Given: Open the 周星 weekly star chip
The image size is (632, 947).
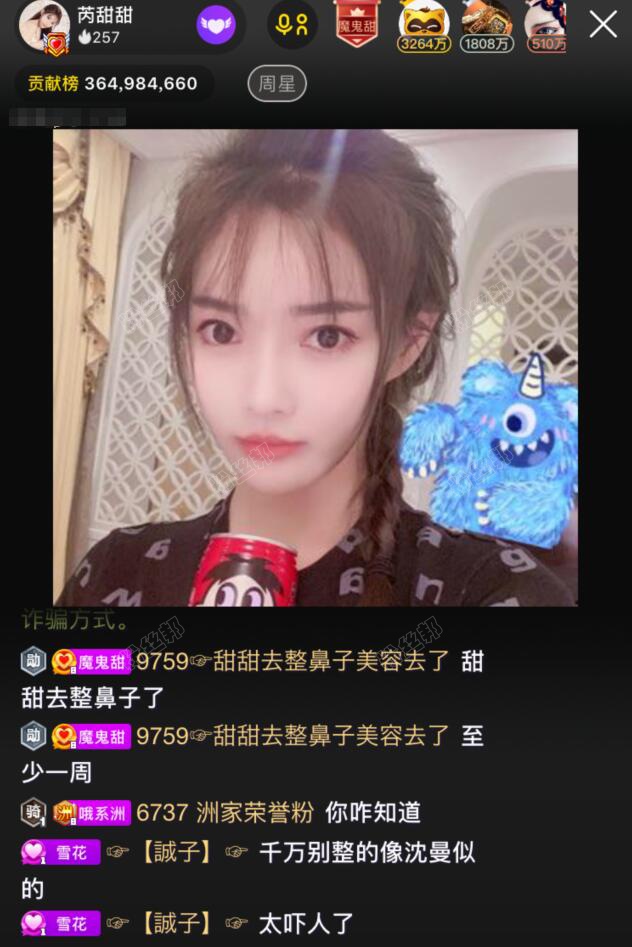Looking at the screenshot, I should pos(277,84).
